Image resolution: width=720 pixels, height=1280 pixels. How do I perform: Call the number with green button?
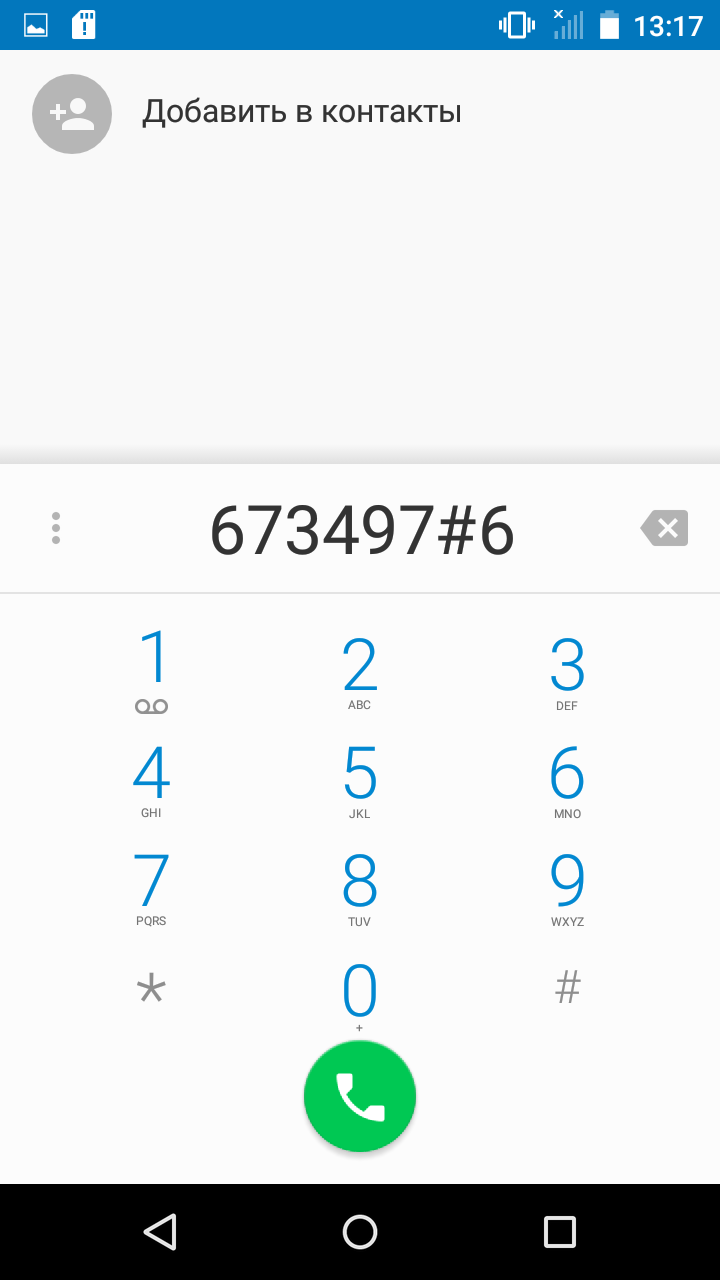[x=360, y=1096]
